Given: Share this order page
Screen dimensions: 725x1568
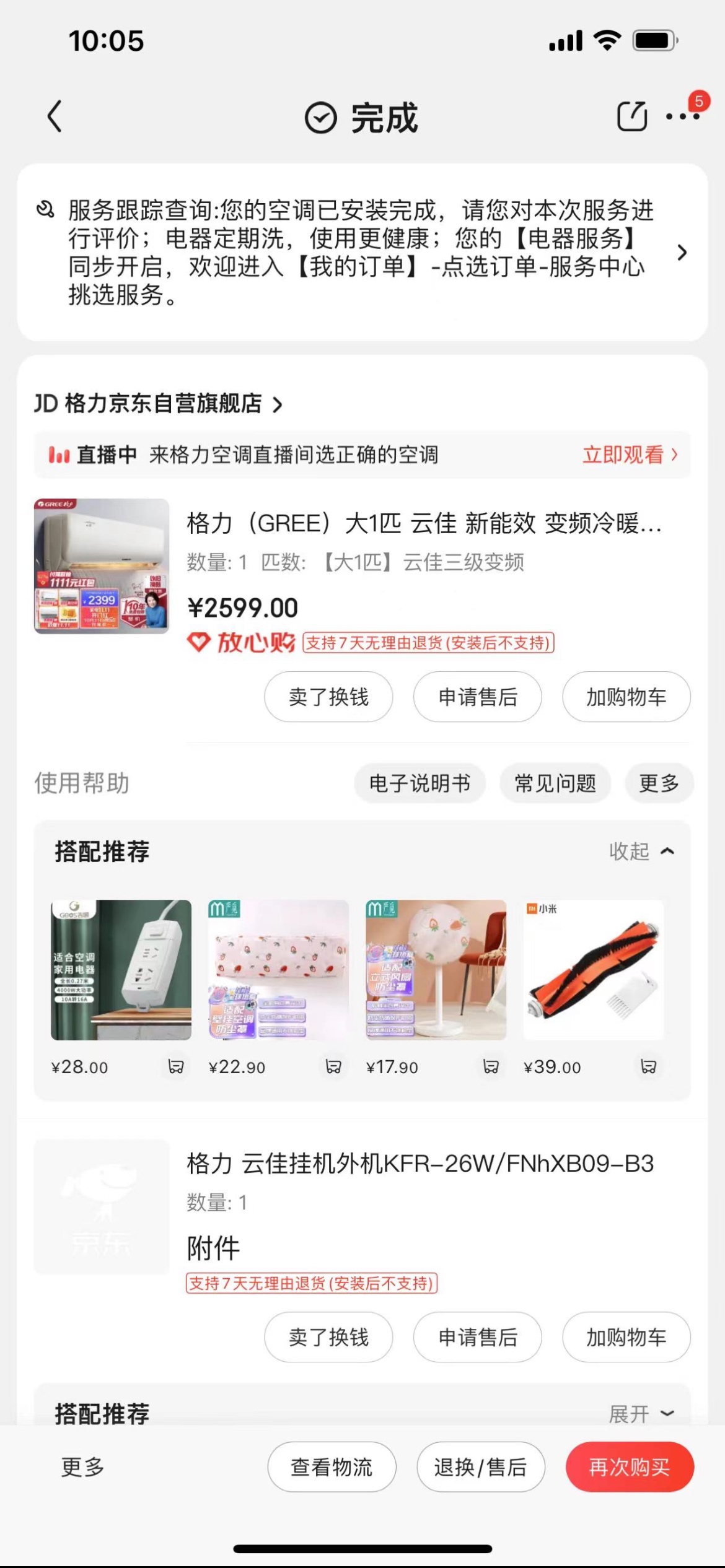Looking at the screenshot, I should pos(631,116).
